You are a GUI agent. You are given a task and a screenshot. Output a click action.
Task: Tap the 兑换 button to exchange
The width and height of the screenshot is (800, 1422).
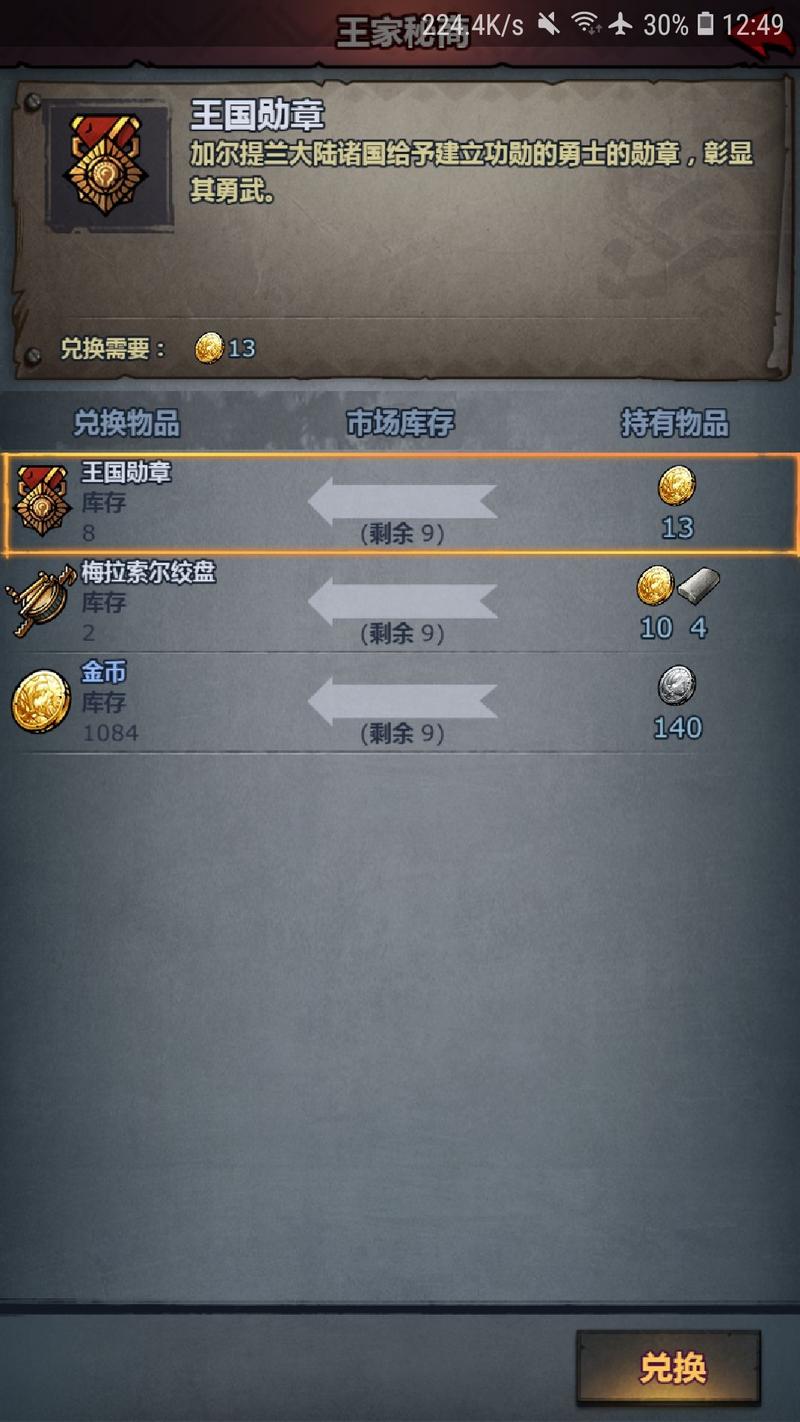(x=669, y=1368)
